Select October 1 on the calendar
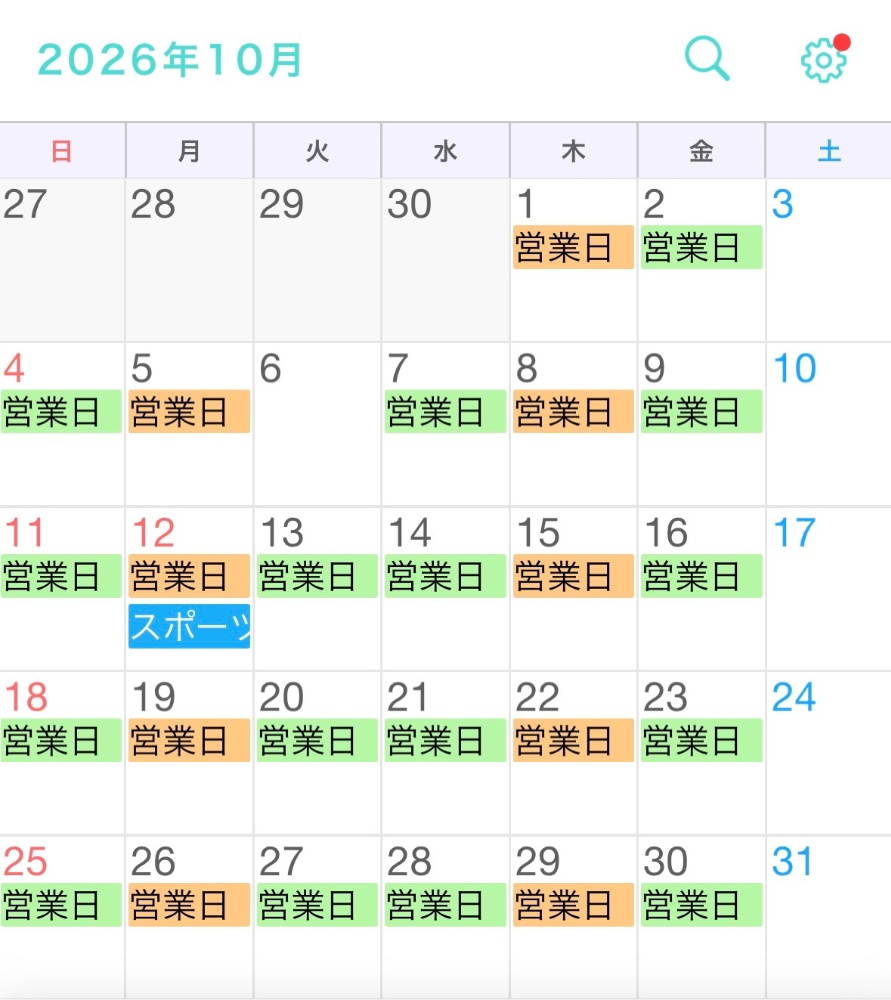Viewport: 891px width, 1000px height. pyautogui.click(x=573, y=260)
